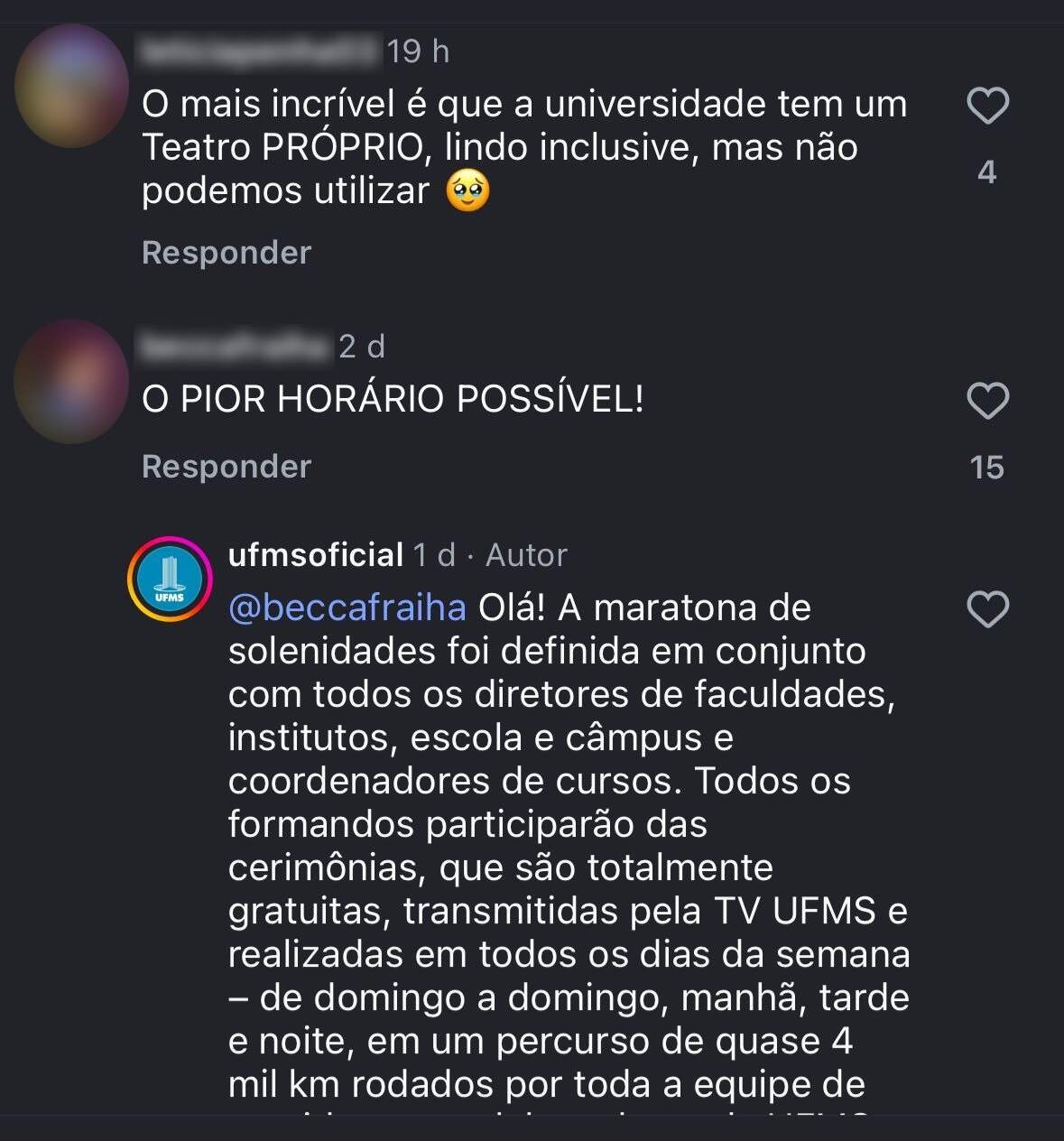Reply to the 'O PIOR HORÁRIO POSSÍVEL!' comment
1064x1141 pixels.
click(226, 467)
